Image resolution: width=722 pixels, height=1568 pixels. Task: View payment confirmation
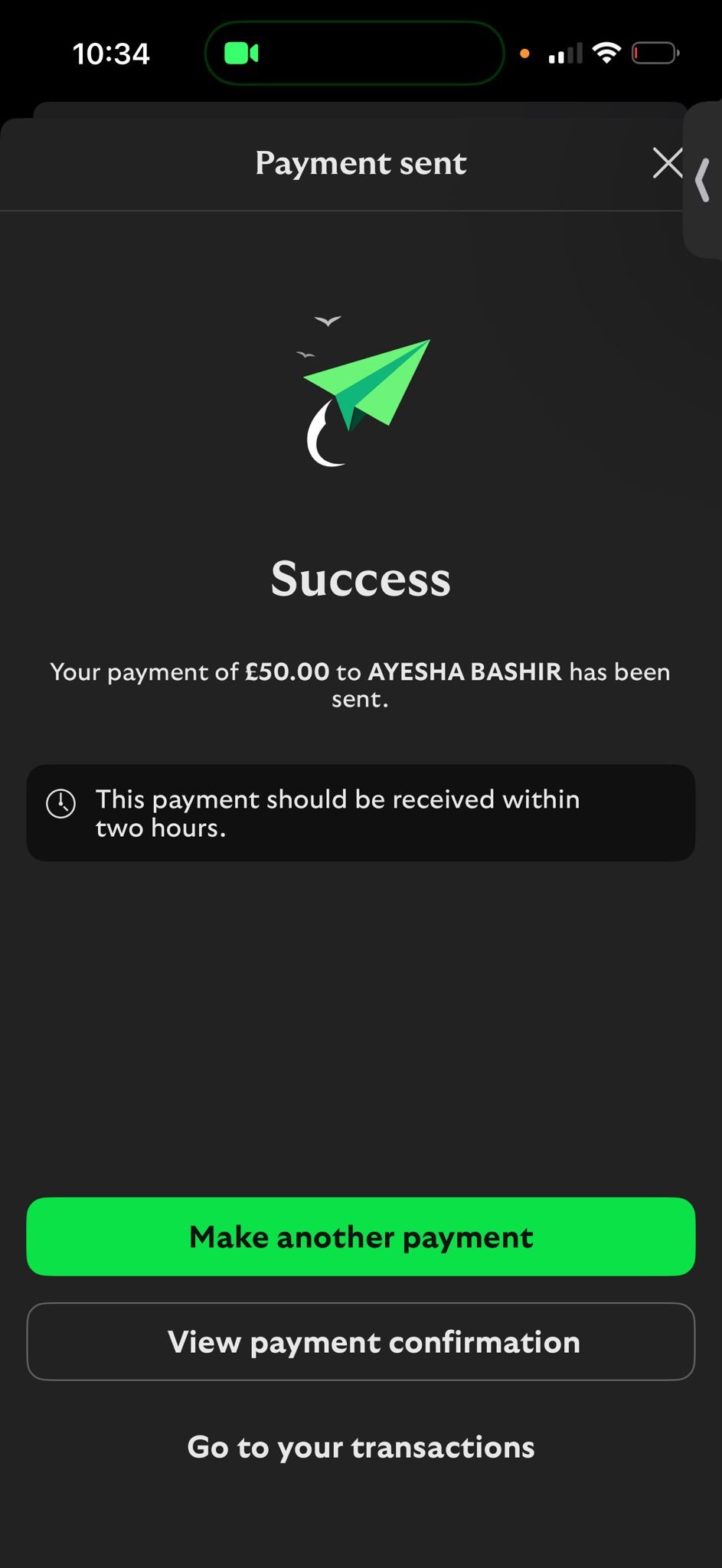(x=361, y=1341)
